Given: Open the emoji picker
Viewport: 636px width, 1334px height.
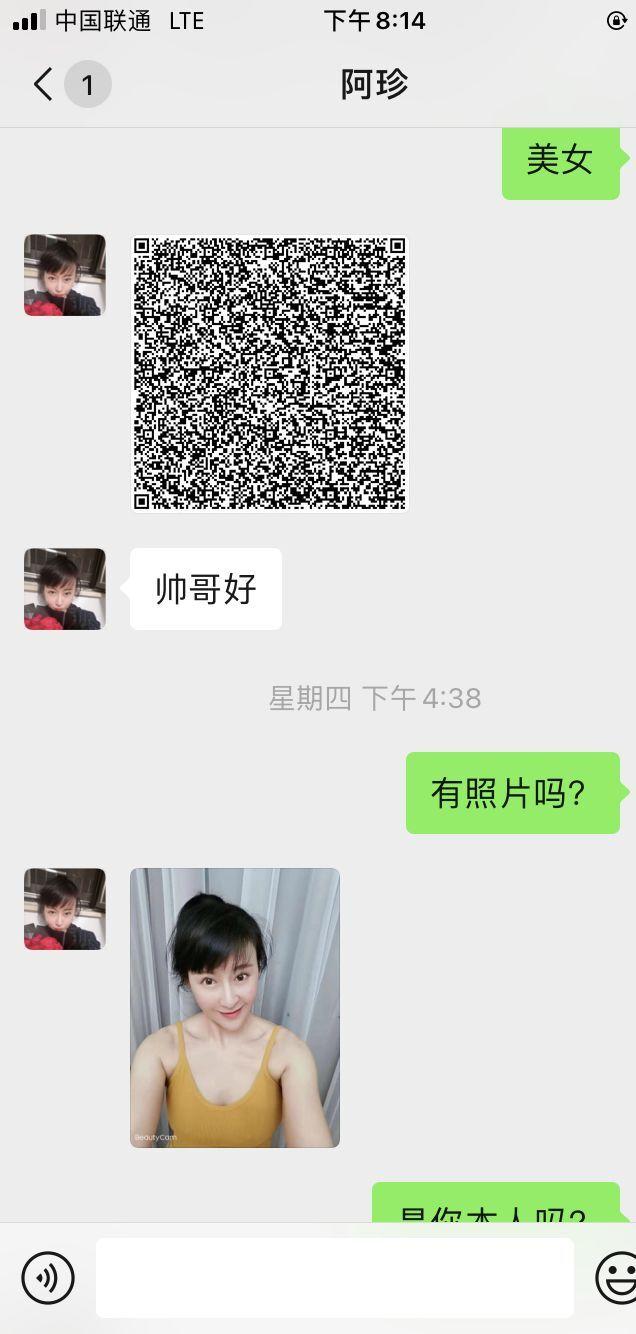Looking at the screenshot, I should click(616, 1277).
